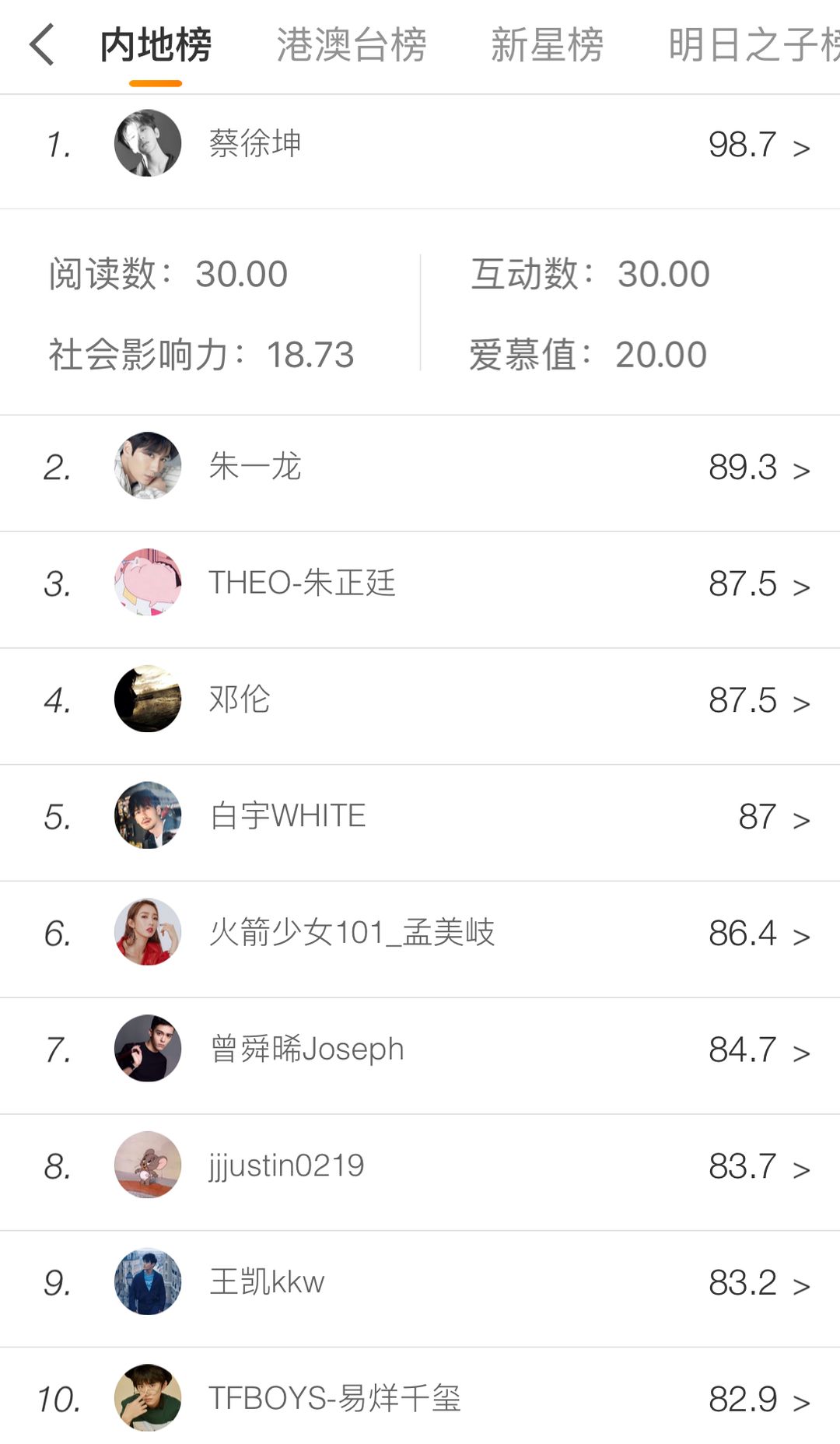840x1444 pixels.
Task: View THEO-朱正廷's ranking details
Action: point(420,584)
